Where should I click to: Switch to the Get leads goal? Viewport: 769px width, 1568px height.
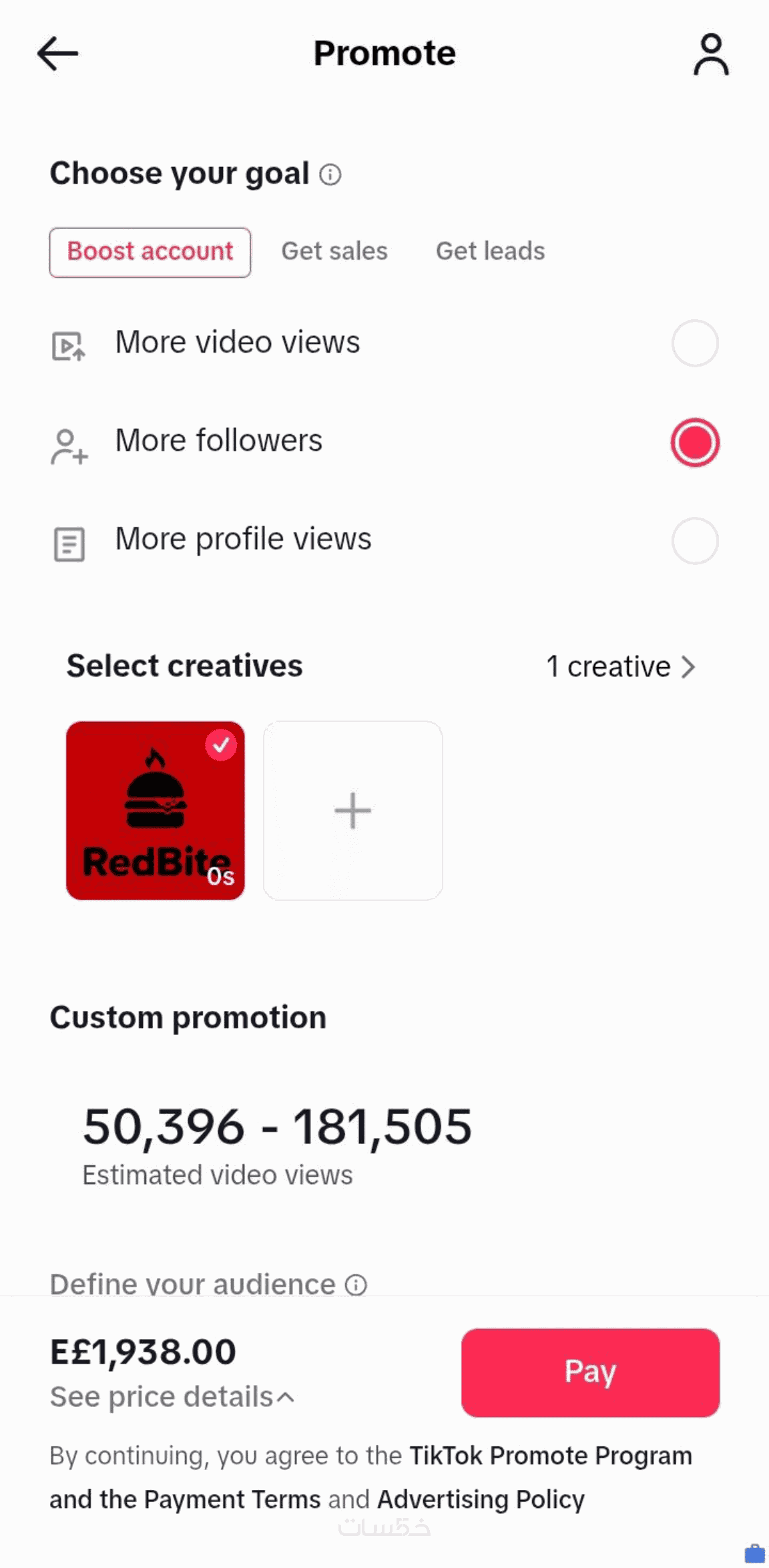point(490,252)
